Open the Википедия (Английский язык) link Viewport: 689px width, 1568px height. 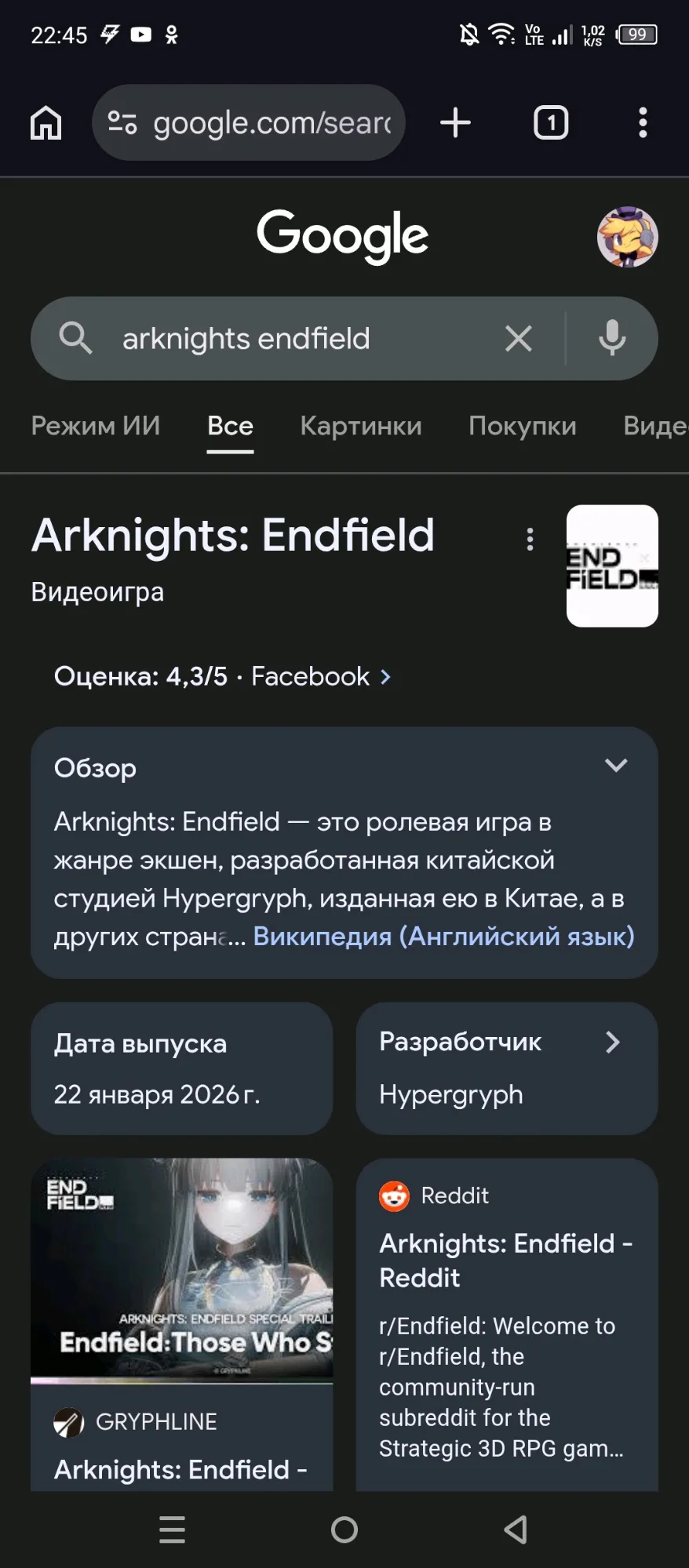tap(443, 936)
